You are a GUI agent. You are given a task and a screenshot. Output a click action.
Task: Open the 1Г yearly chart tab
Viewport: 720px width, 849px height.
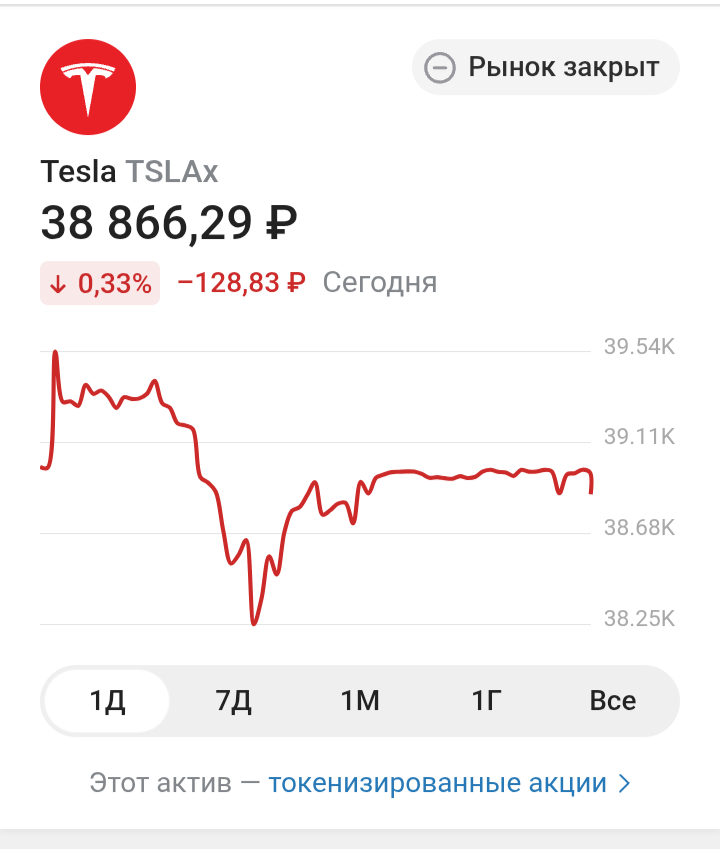(x=486, y=701)
